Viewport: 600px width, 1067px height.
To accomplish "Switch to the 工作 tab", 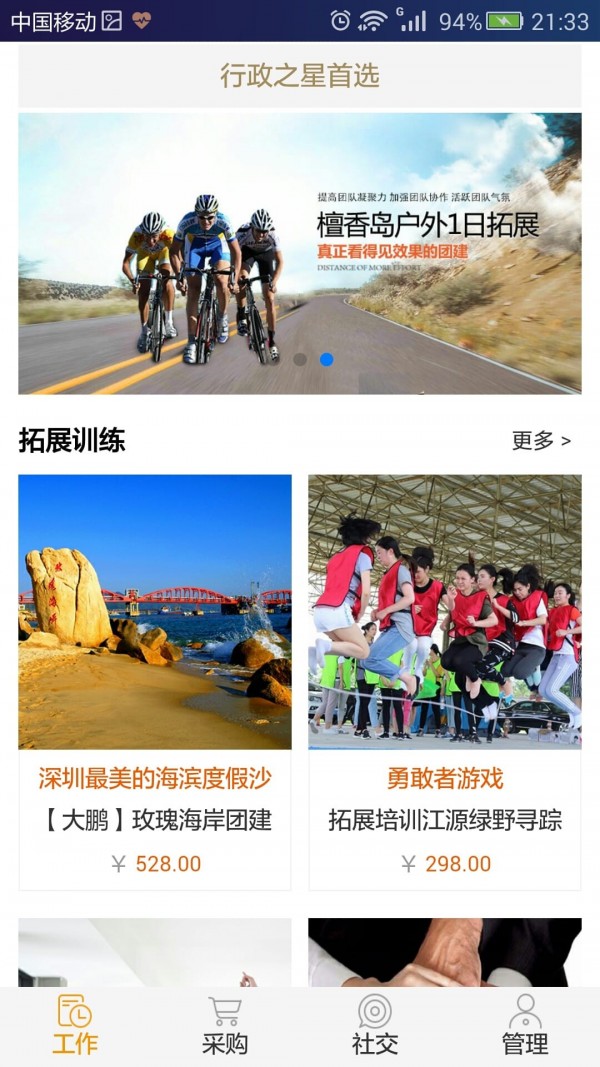I will pos(75,1025).
